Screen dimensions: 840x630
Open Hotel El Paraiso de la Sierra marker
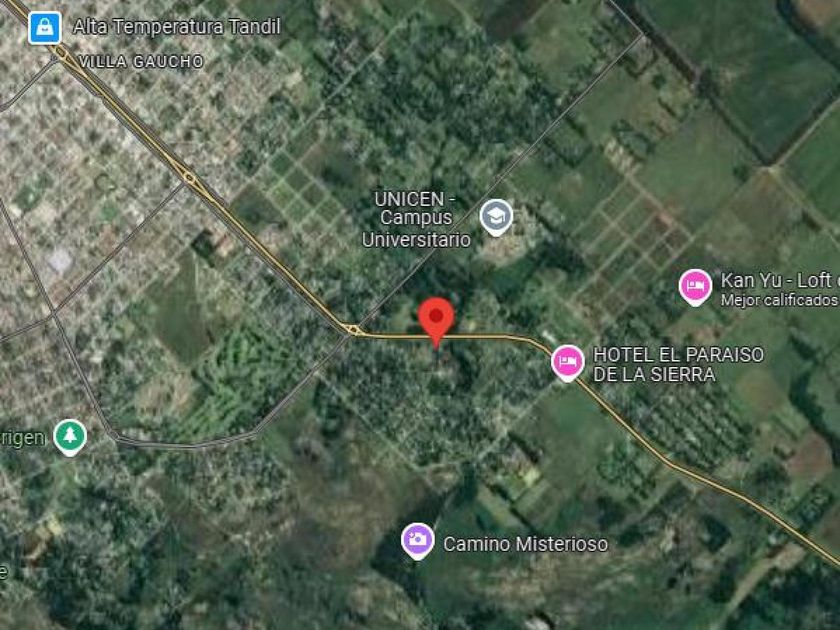coord(568,360)
